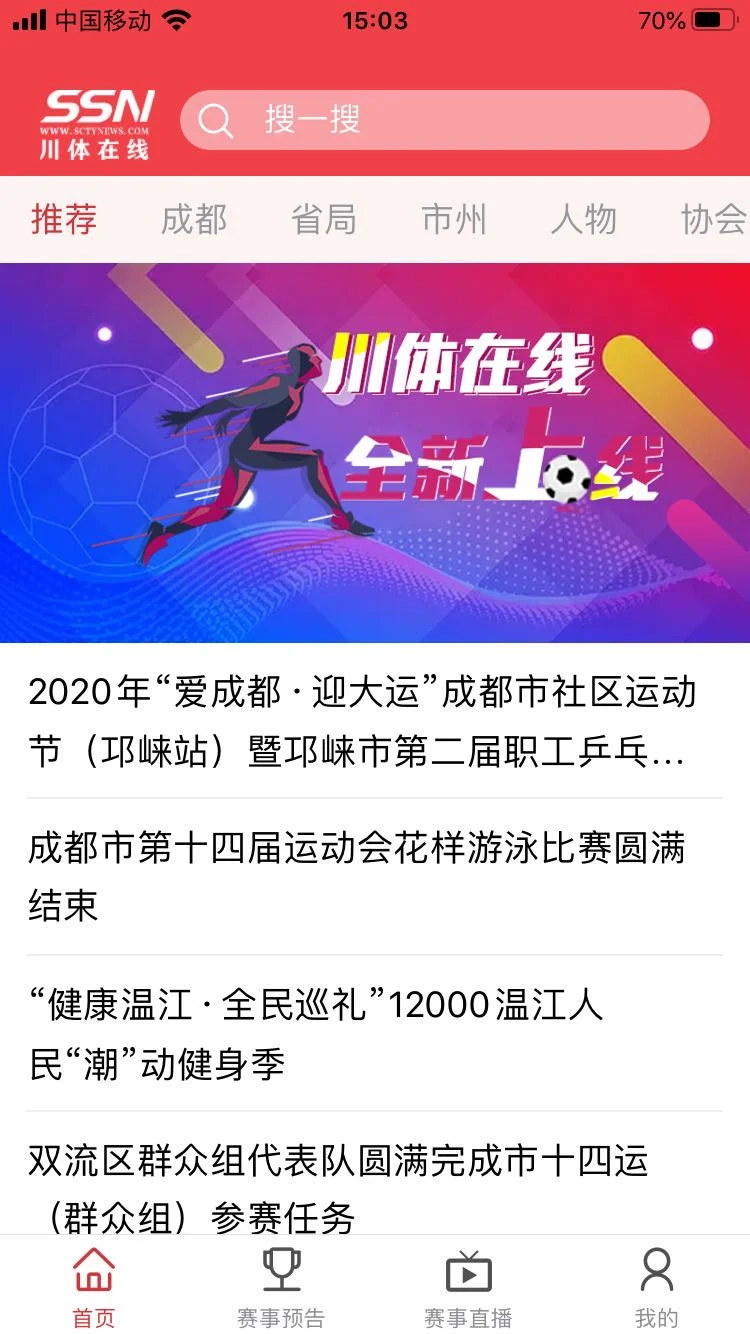Screen dimensions: 750x1334
Task: Open the 协会 category
Action: click(712, 220)
